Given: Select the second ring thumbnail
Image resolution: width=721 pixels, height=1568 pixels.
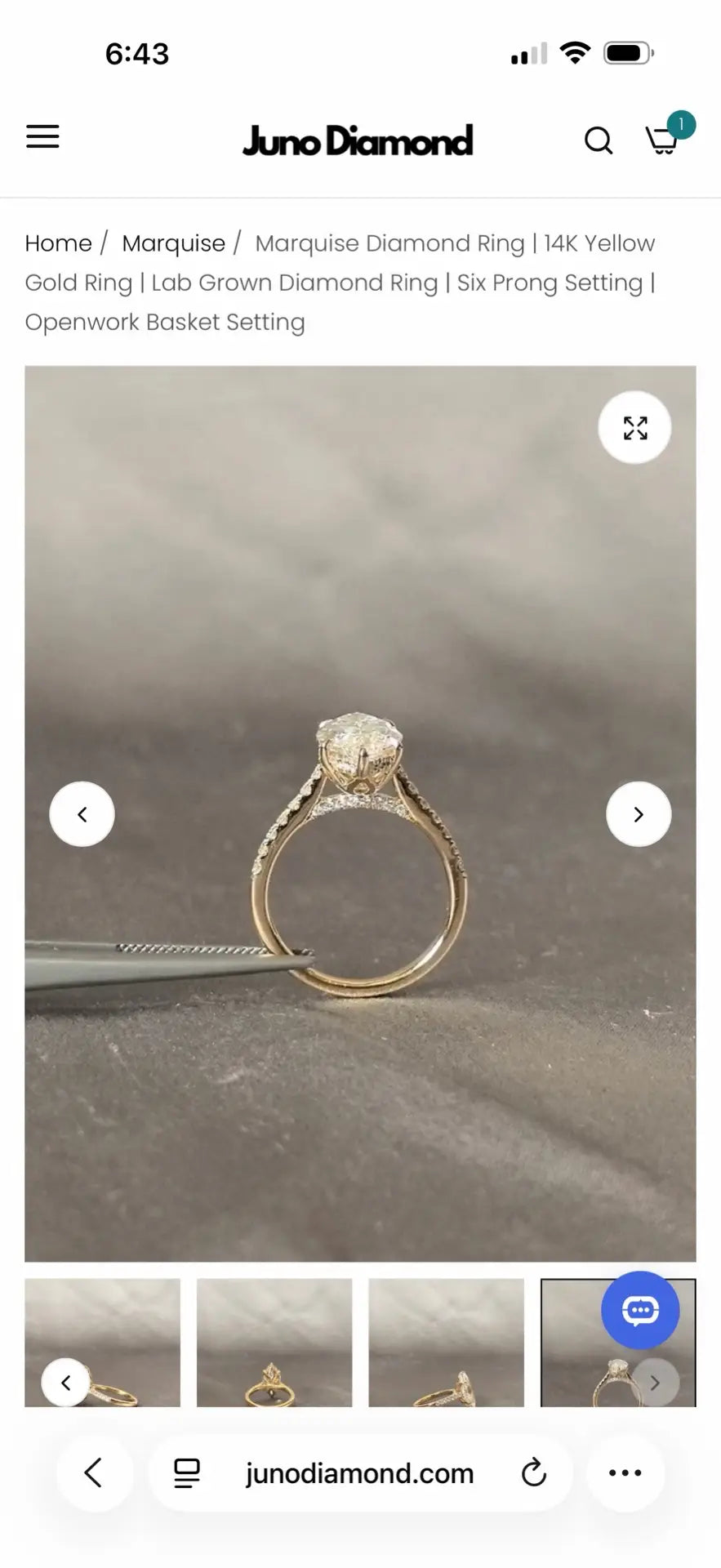Looking at the screenshot, I should 274,1343.
